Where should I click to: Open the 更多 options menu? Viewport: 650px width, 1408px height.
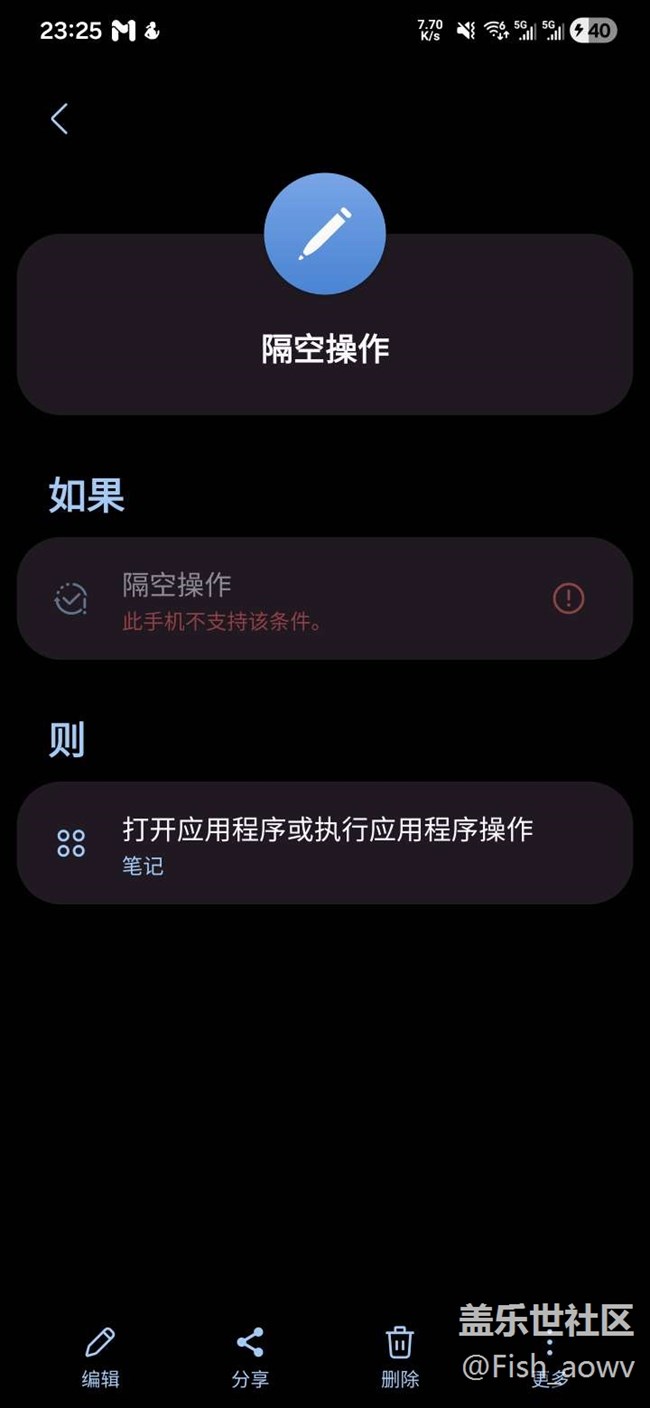(x=549, y=1356)
